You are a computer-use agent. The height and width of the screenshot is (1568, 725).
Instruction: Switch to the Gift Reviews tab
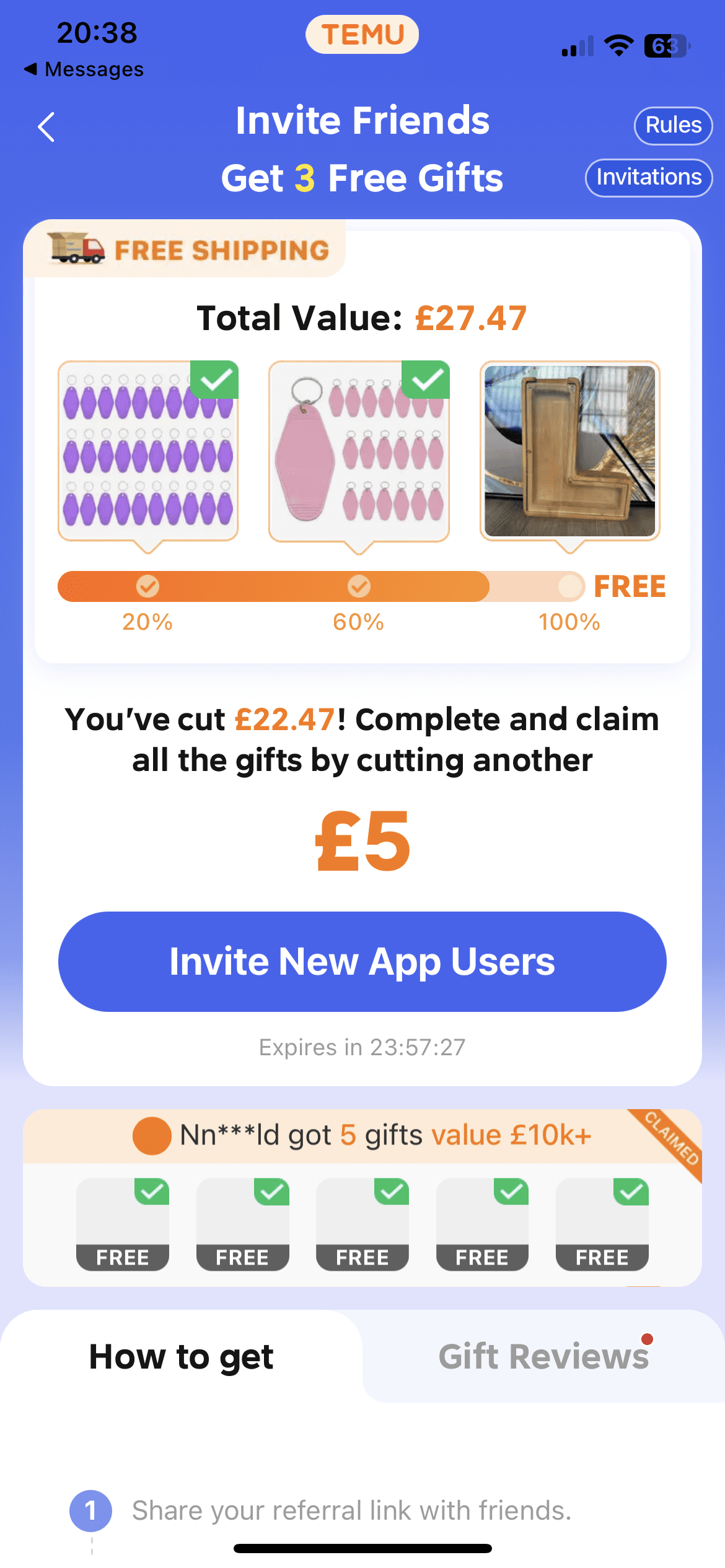point(543,1356)
